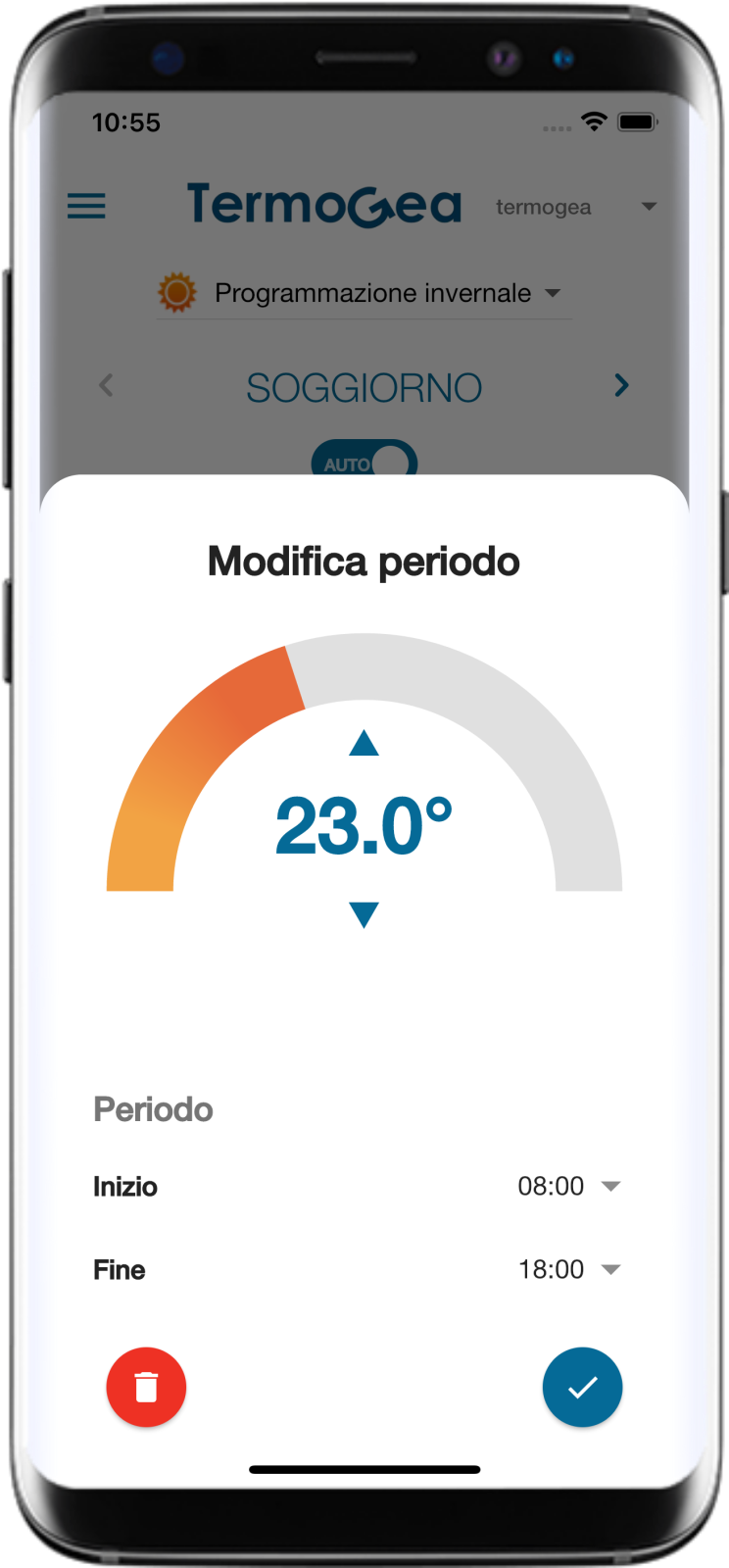Open the hamburger menu

(86, 206)
